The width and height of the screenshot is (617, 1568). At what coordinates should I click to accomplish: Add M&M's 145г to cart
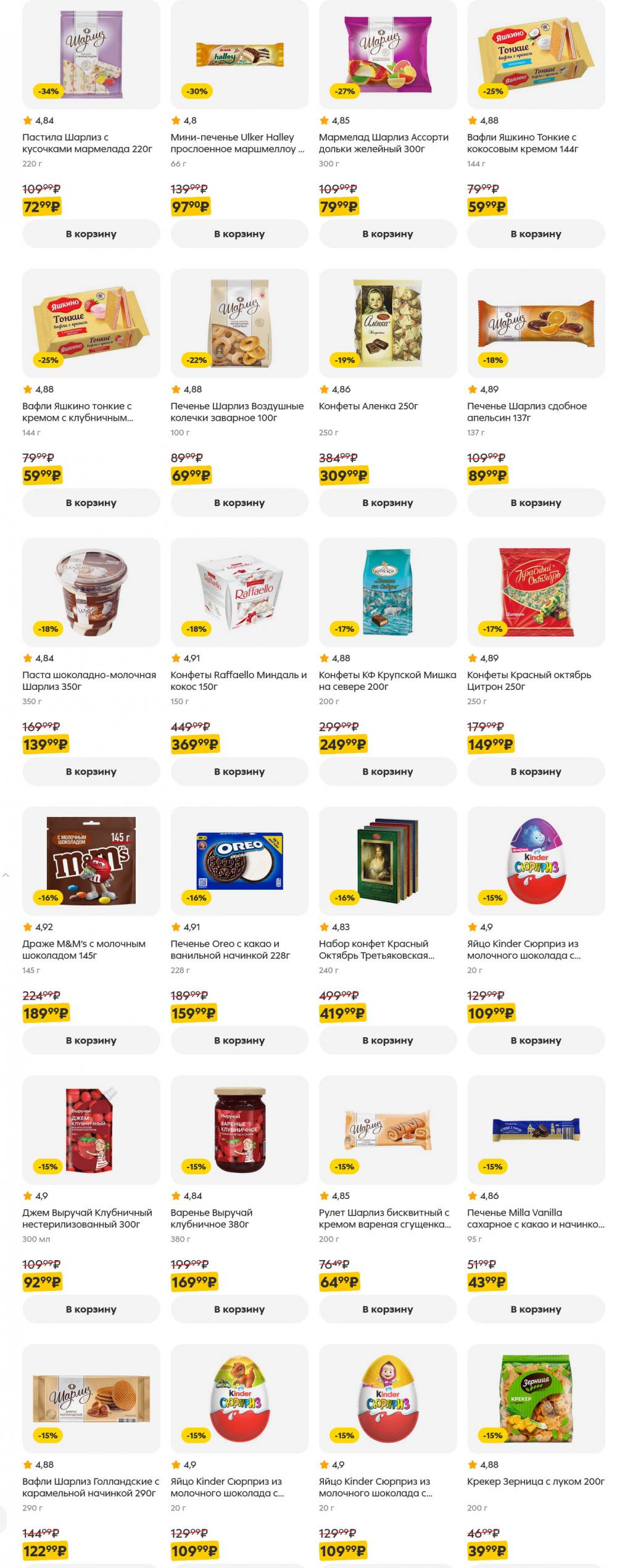click(91, 1040)
